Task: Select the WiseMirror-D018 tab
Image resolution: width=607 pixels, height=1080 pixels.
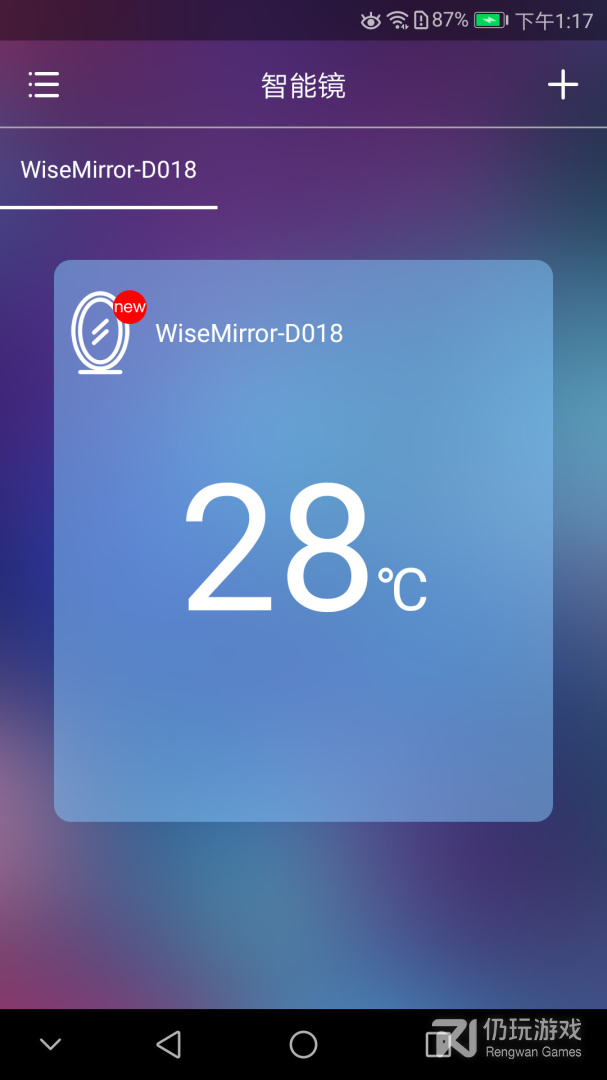Action: click(x=109, y=170)
